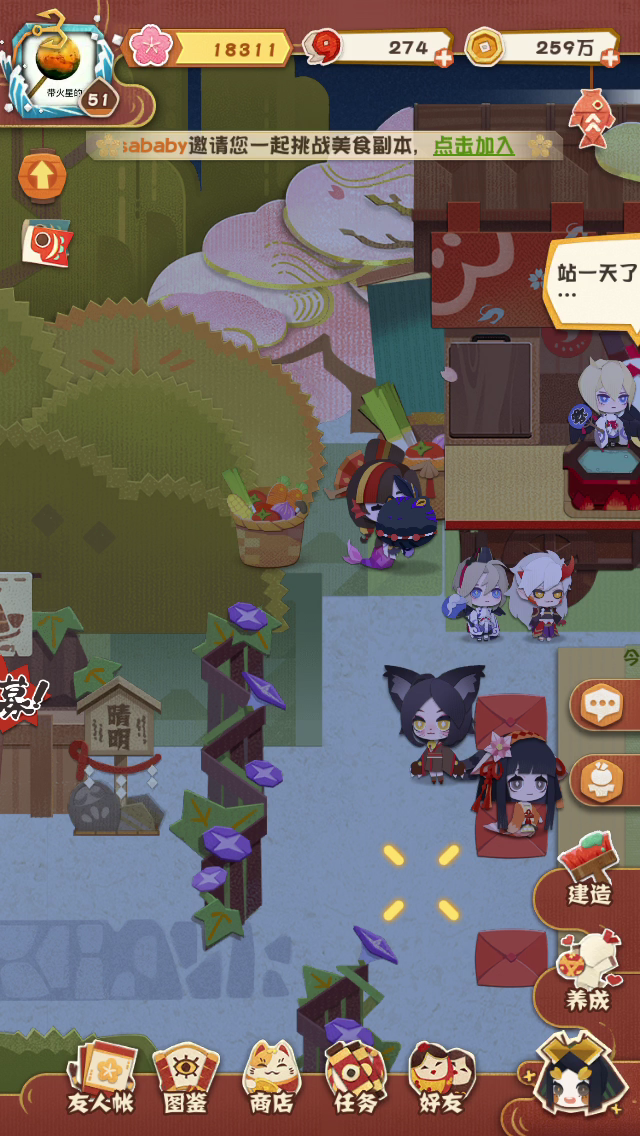Image resolution: width=640 pixels, height=1136 pixels.
Task: Tap 点击加入 to join the invitation
Action: point(473,146)
